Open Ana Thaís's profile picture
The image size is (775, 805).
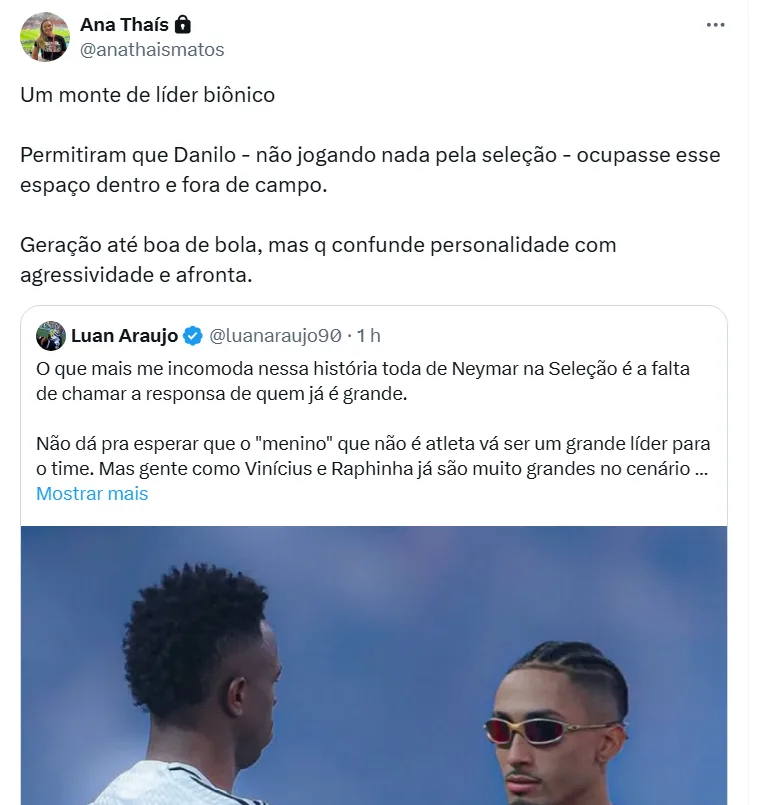coord(43,36)
